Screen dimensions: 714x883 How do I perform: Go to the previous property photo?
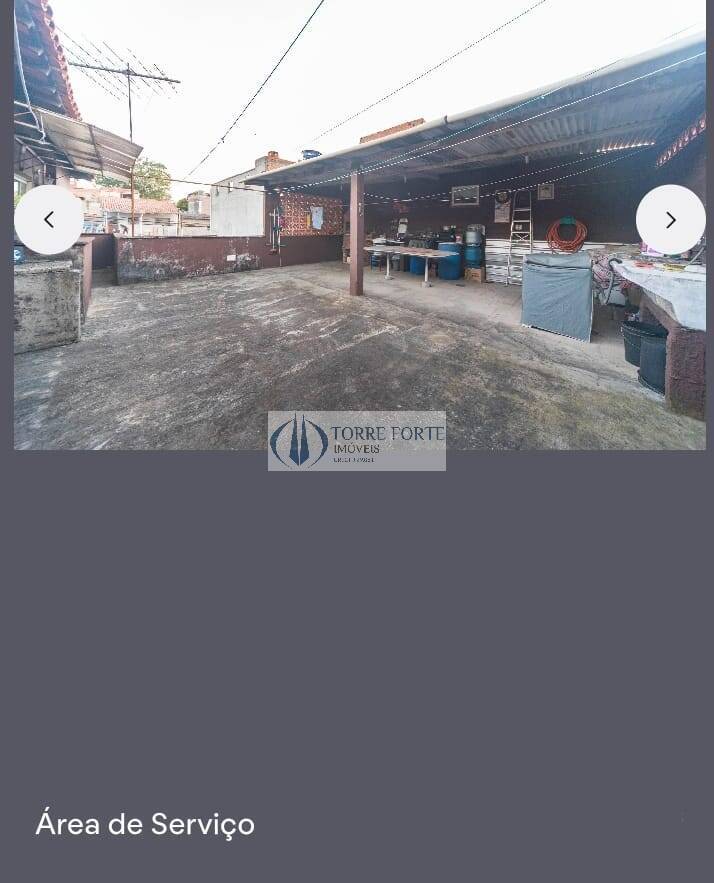(49, 220)
